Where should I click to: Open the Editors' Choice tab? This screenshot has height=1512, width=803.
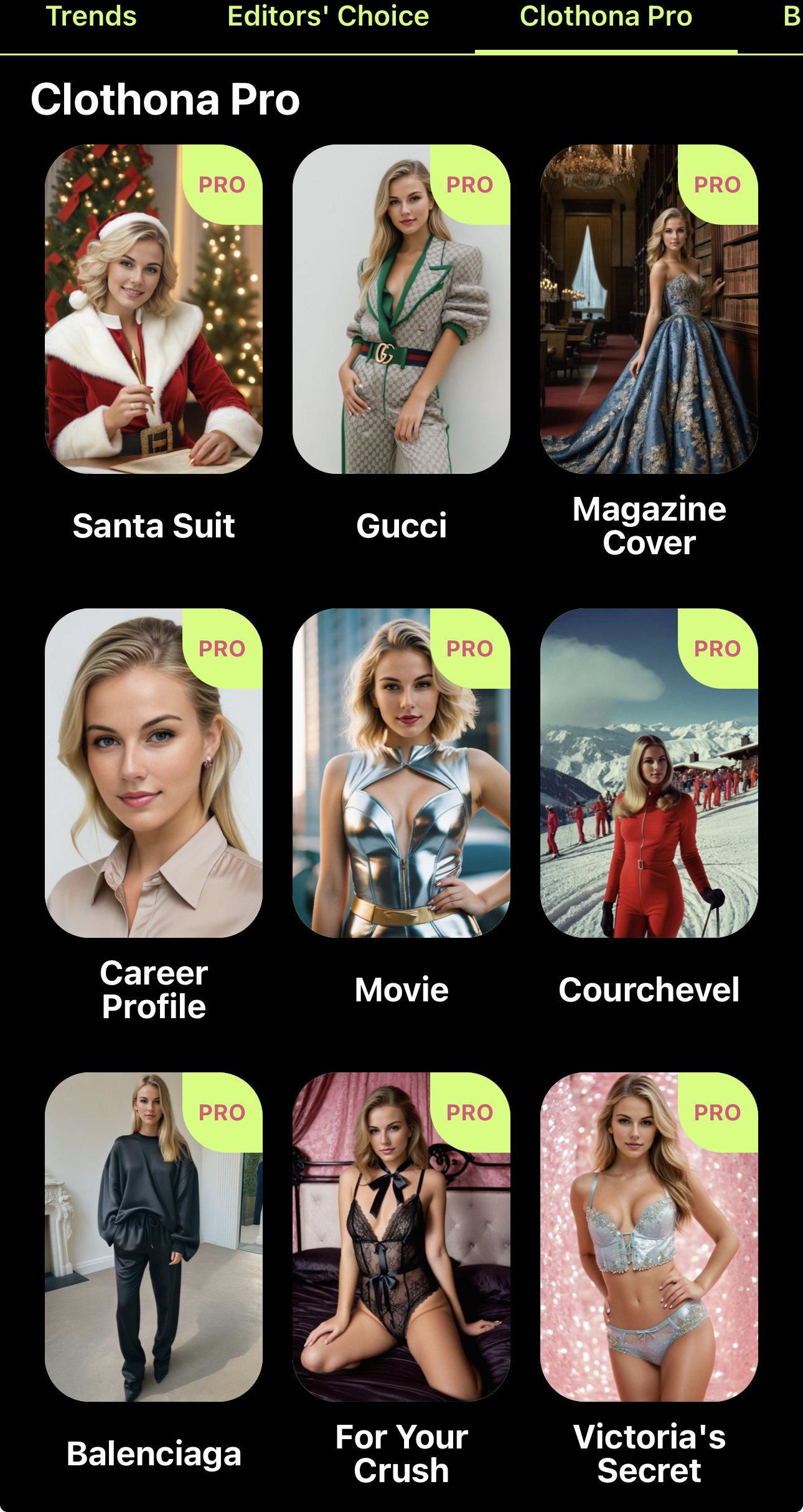[328, 17]
